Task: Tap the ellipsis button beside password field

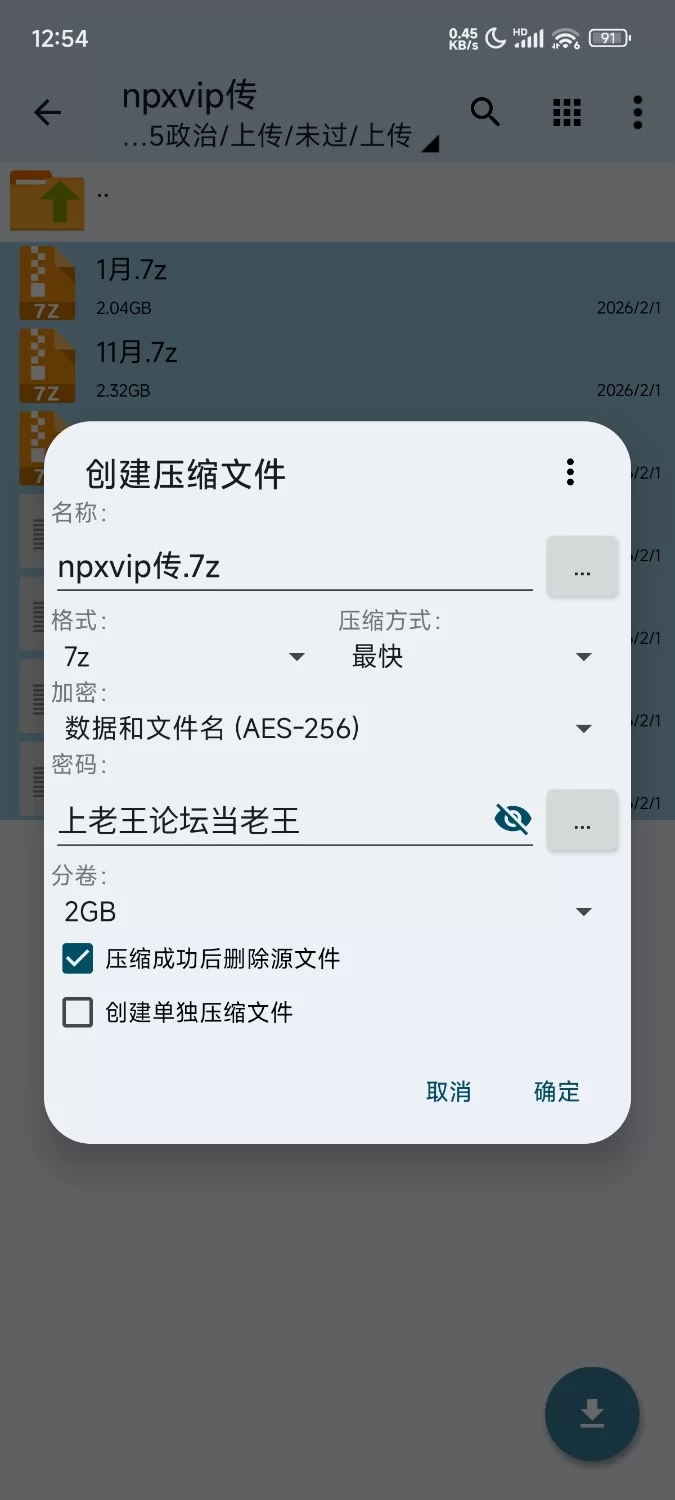Action: (582, 821)
